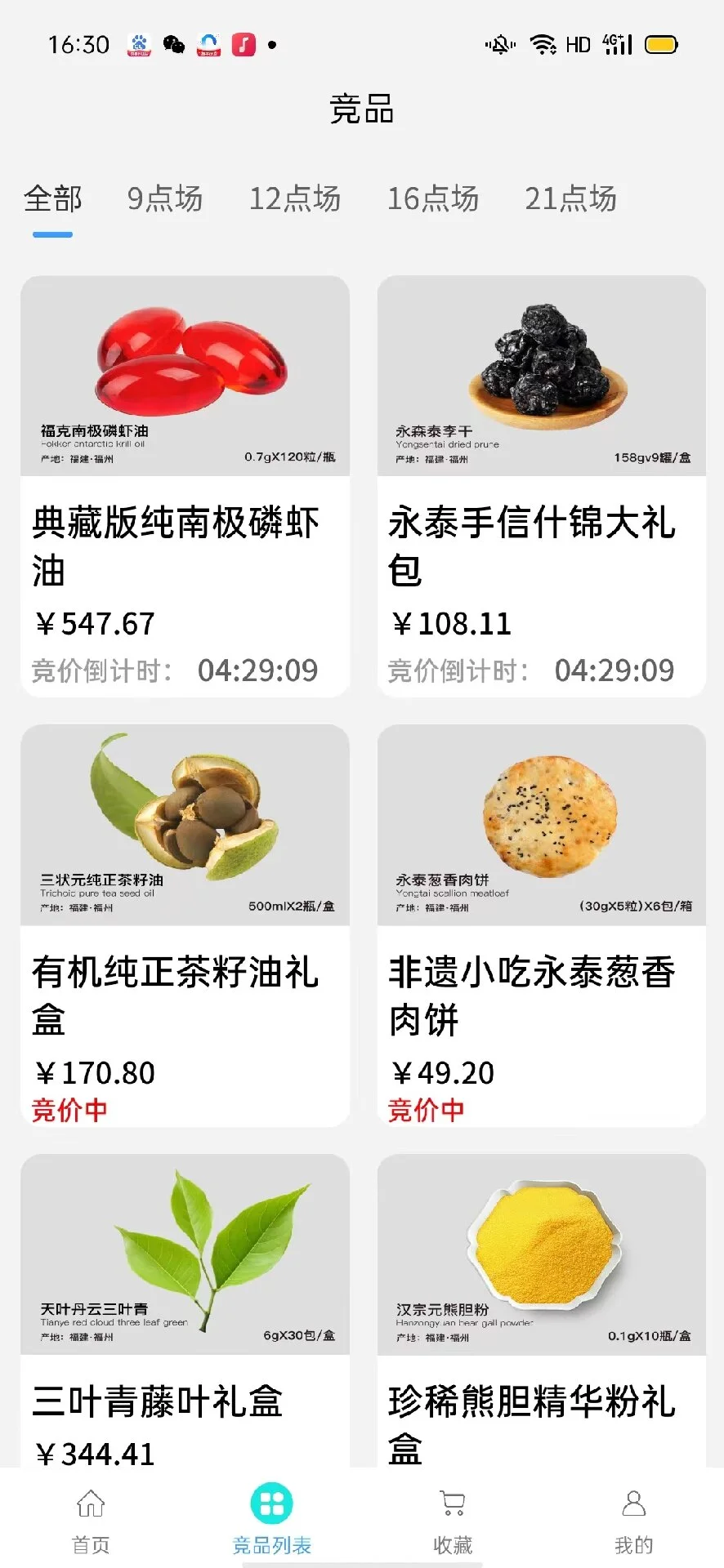Open the 16点场 session tab
724x1568 pixels.
pyautogui.click(x=433, y=198)
